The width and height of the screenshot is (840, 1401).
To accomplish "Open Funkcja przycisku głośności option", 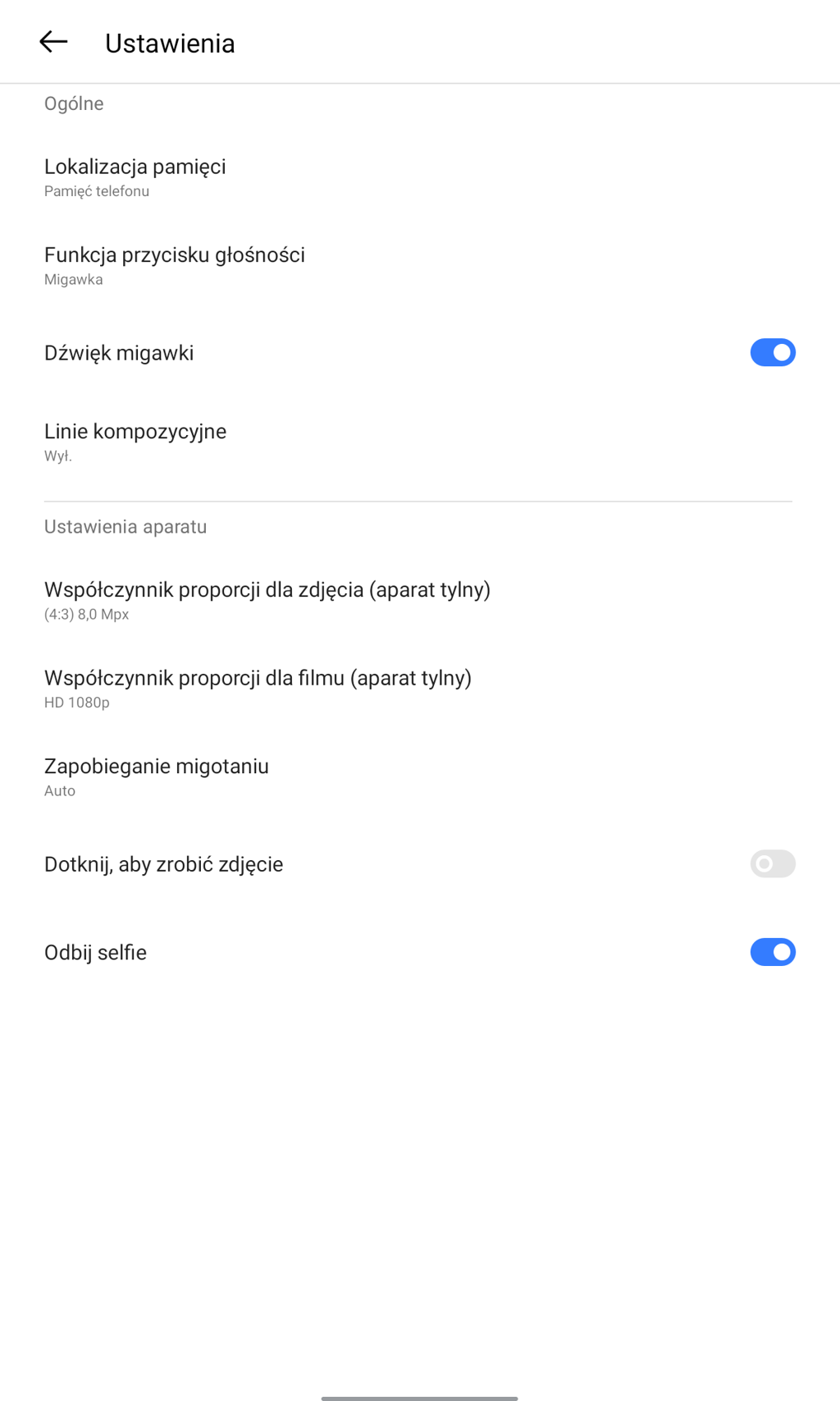I will (x=175, y=265).
